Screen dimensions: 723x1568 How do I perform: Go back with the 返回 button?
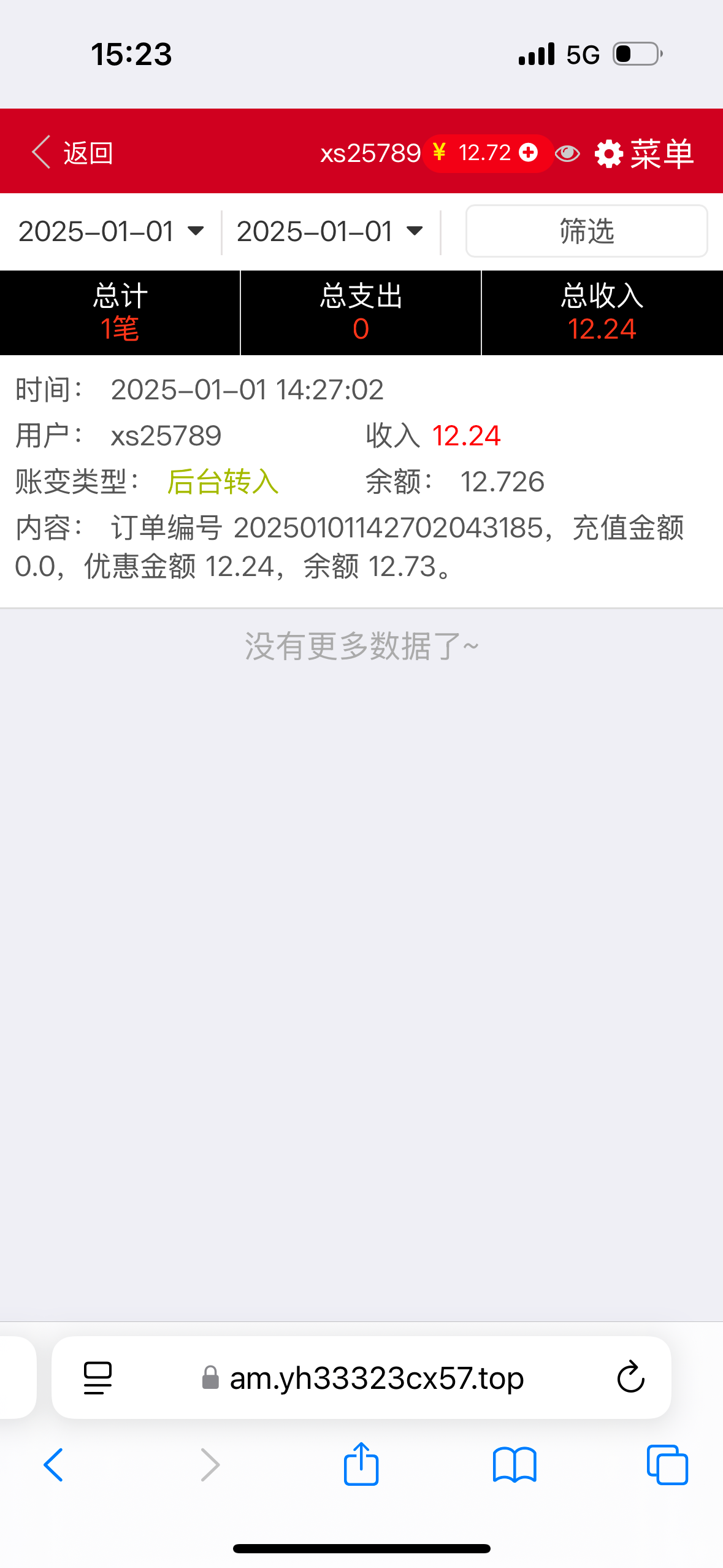(x=72, y=153)
